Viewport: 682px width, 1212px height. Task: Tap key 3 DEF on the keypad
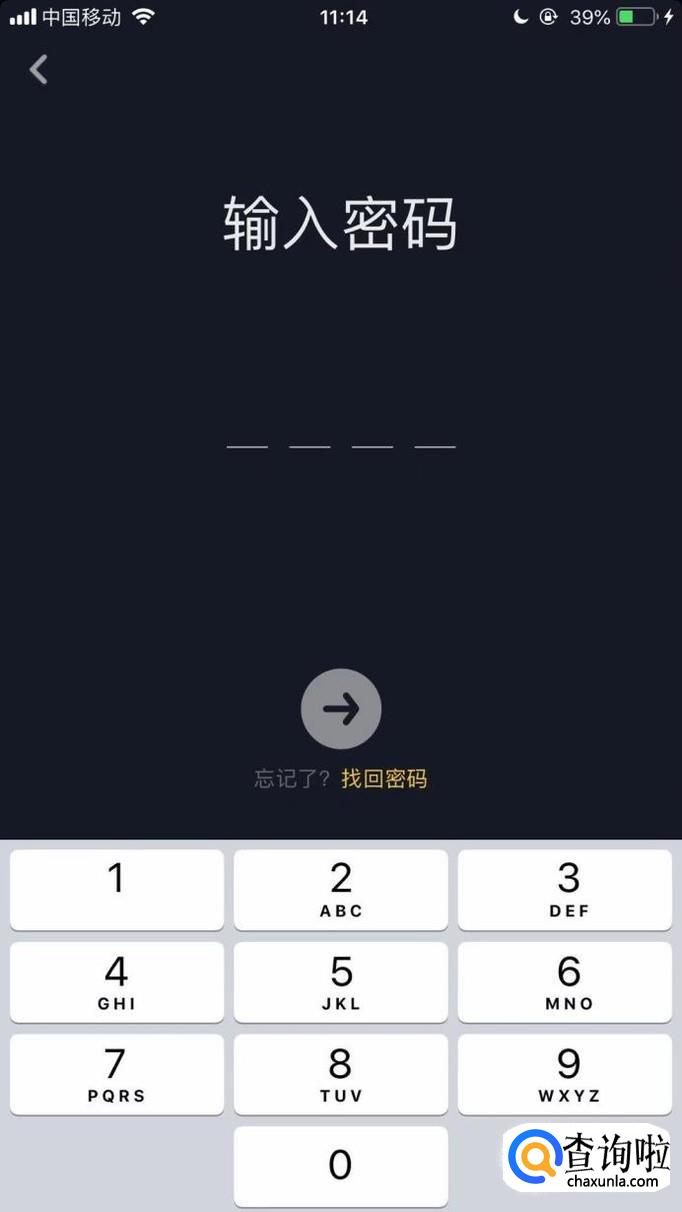565,889
